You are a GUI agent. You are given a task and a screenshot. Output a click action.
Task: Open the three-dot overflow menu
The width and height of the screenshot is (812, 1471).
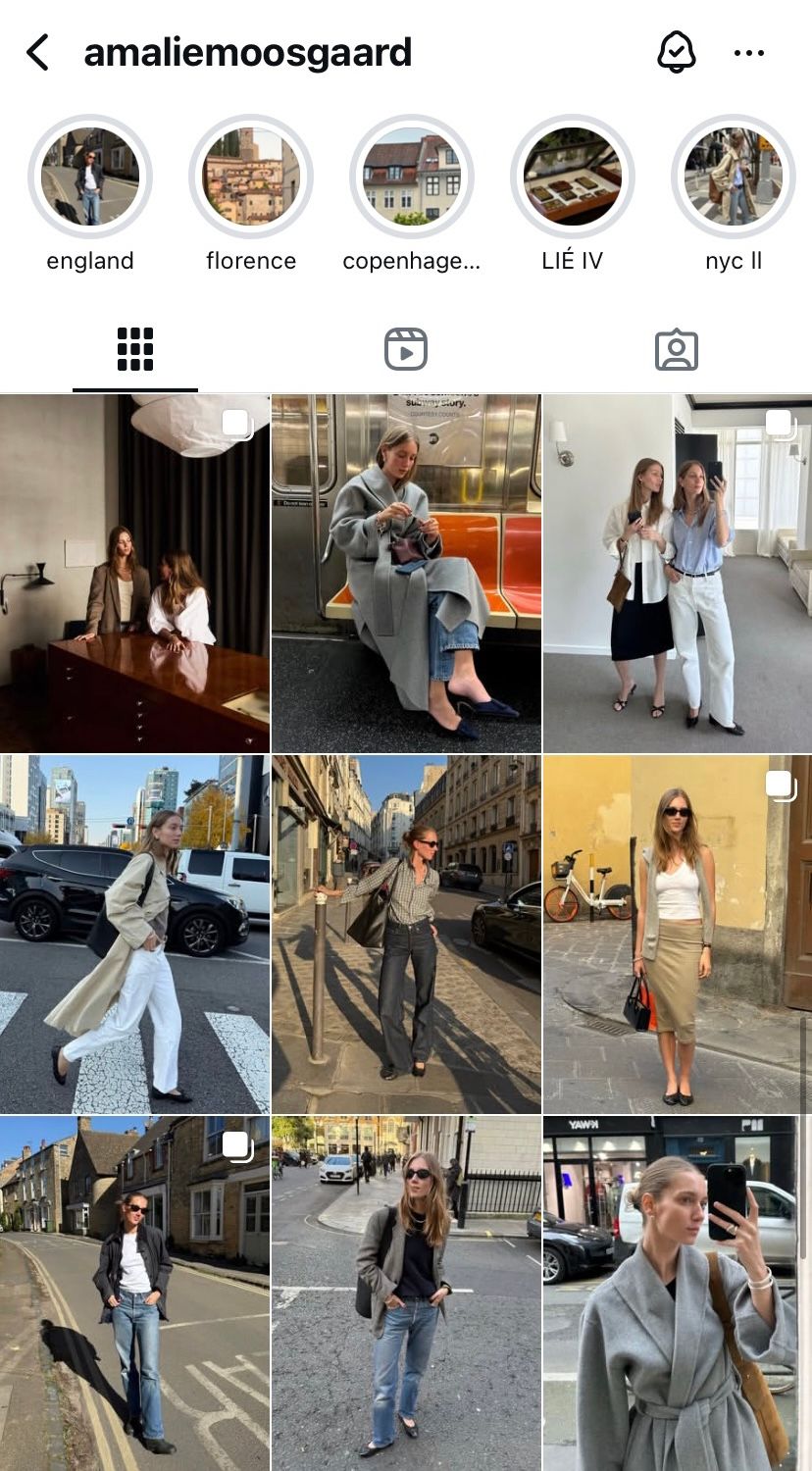click(x=748, y=53)
